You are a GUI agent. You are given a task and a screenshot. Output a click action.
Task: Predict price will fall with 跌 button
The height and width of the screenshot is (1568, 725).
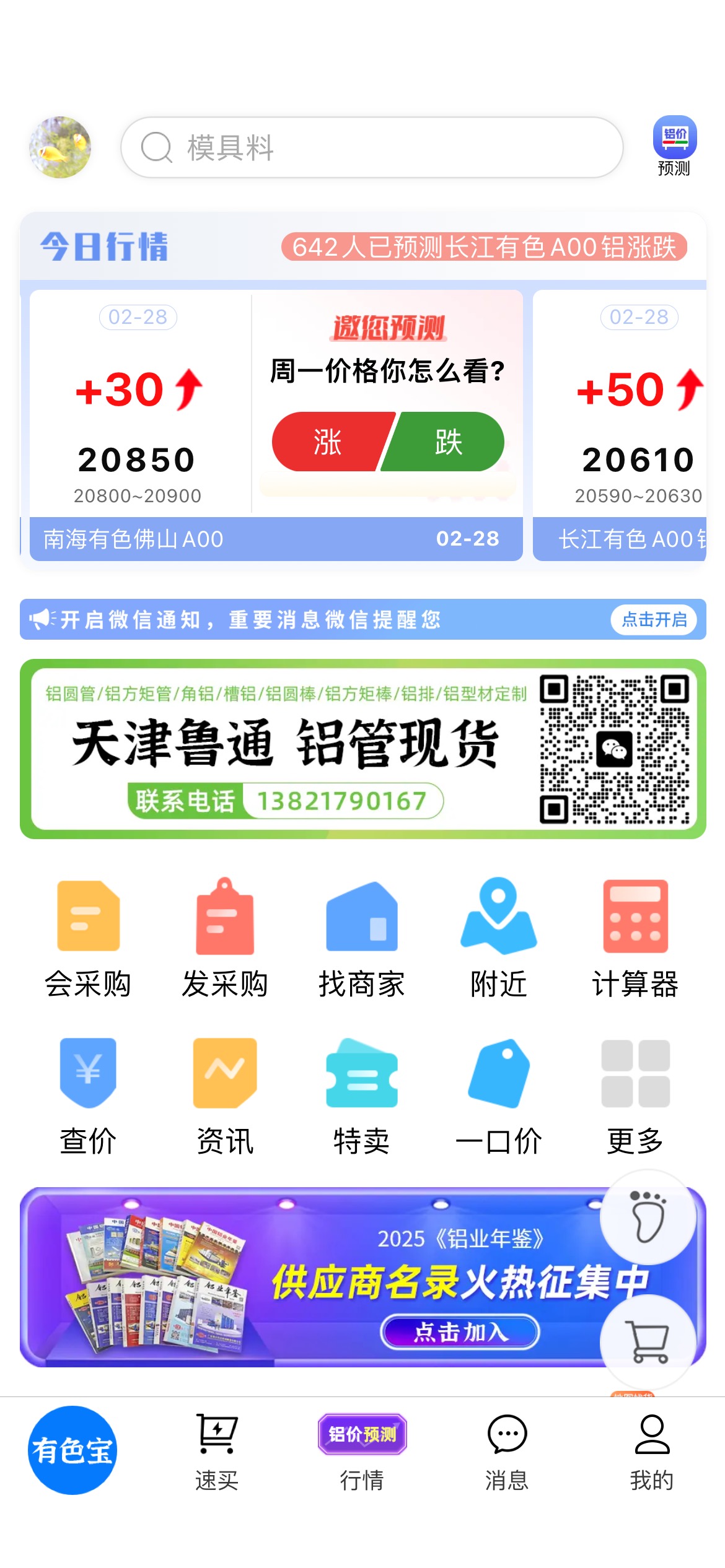coord(445,442)
